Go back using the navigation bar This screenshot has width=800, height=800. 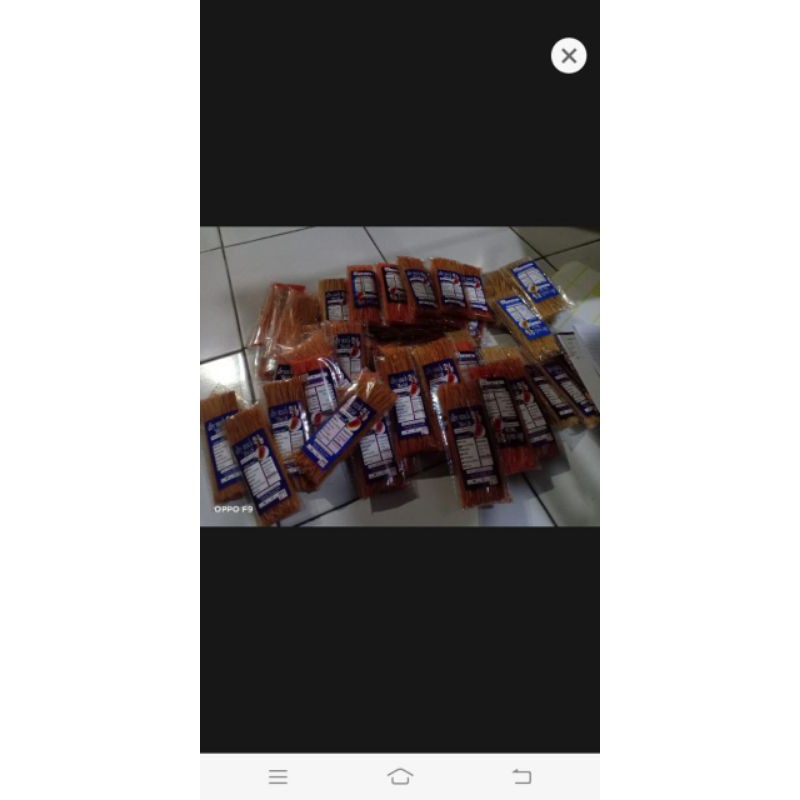click(521, 777)
